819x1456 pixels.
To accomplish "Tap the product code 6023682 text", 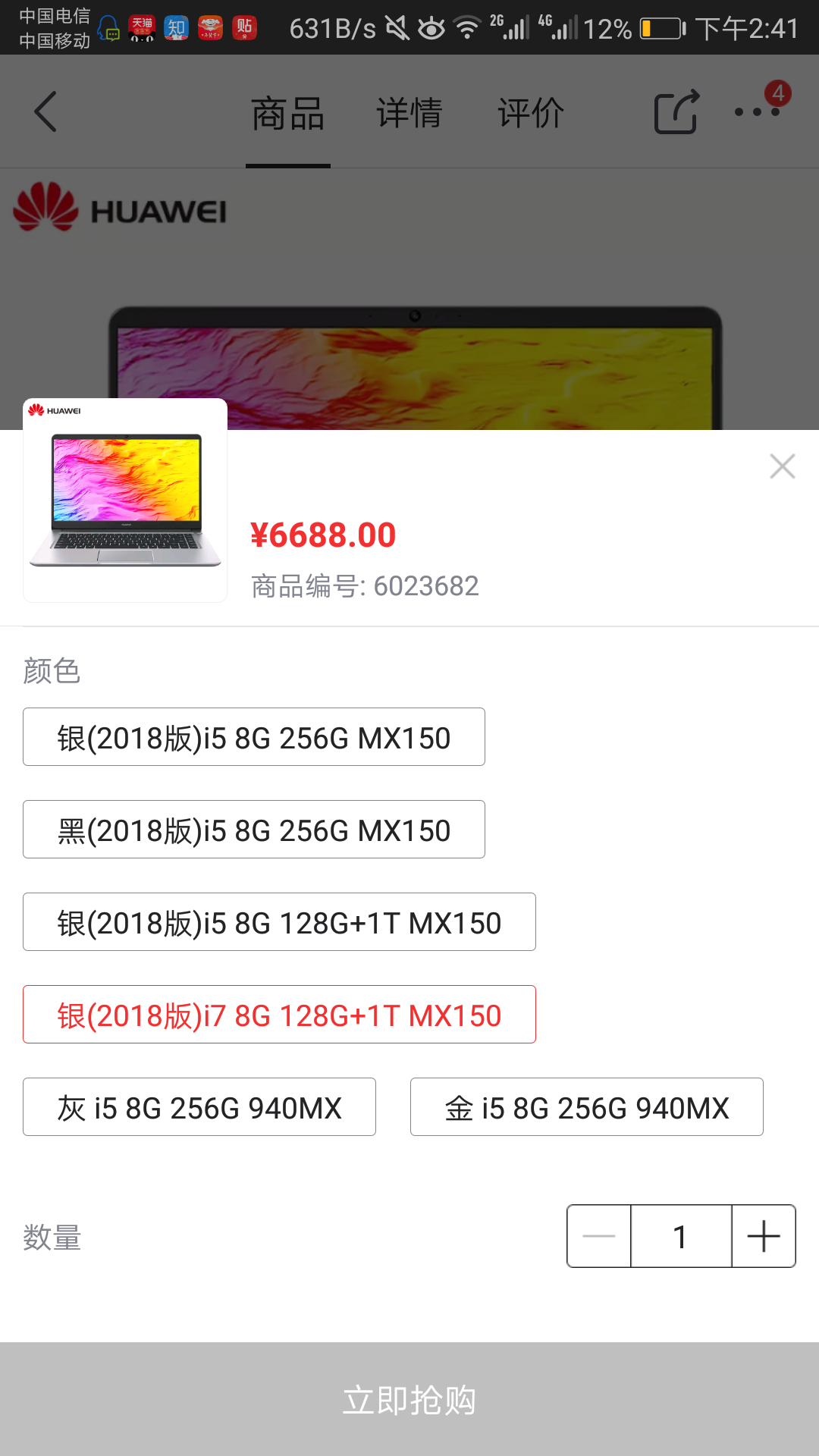I will [366, 585].
